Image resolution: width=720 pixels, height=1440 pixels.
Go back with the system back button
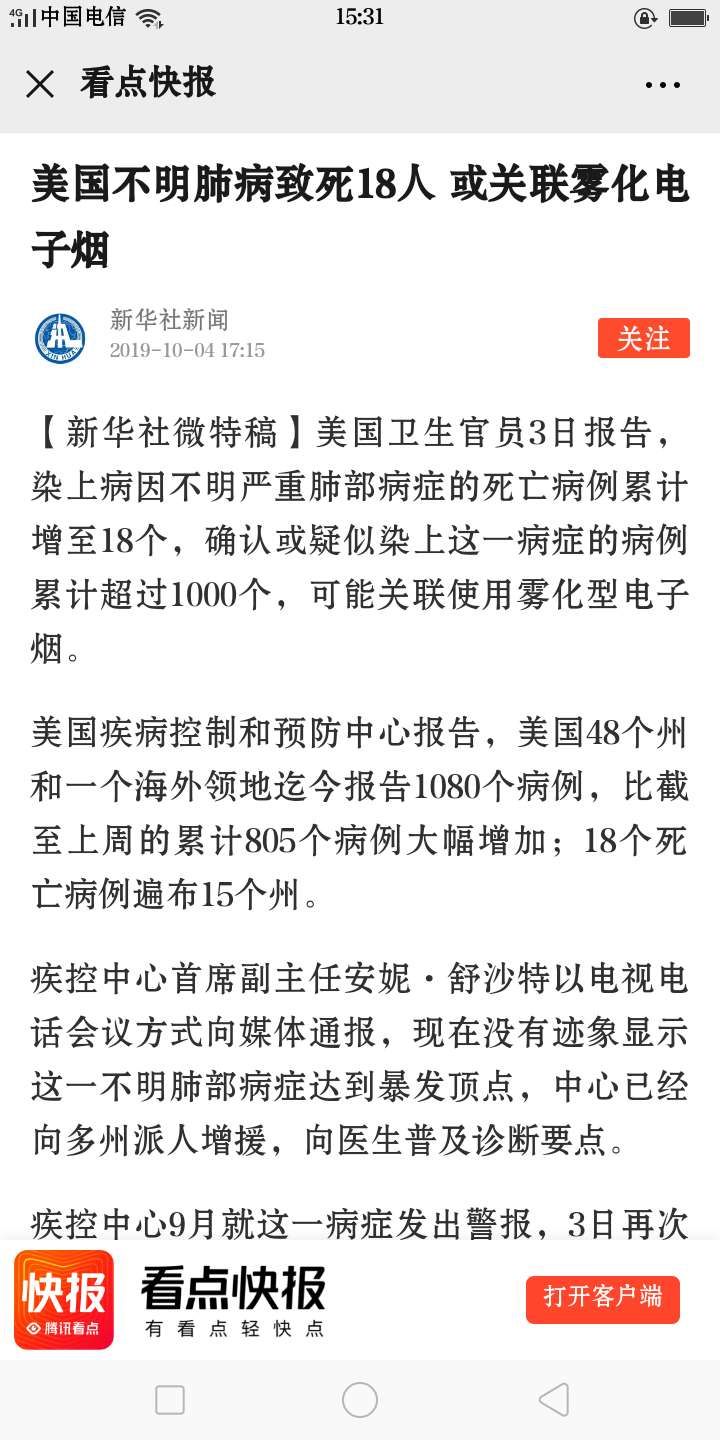553,1400
